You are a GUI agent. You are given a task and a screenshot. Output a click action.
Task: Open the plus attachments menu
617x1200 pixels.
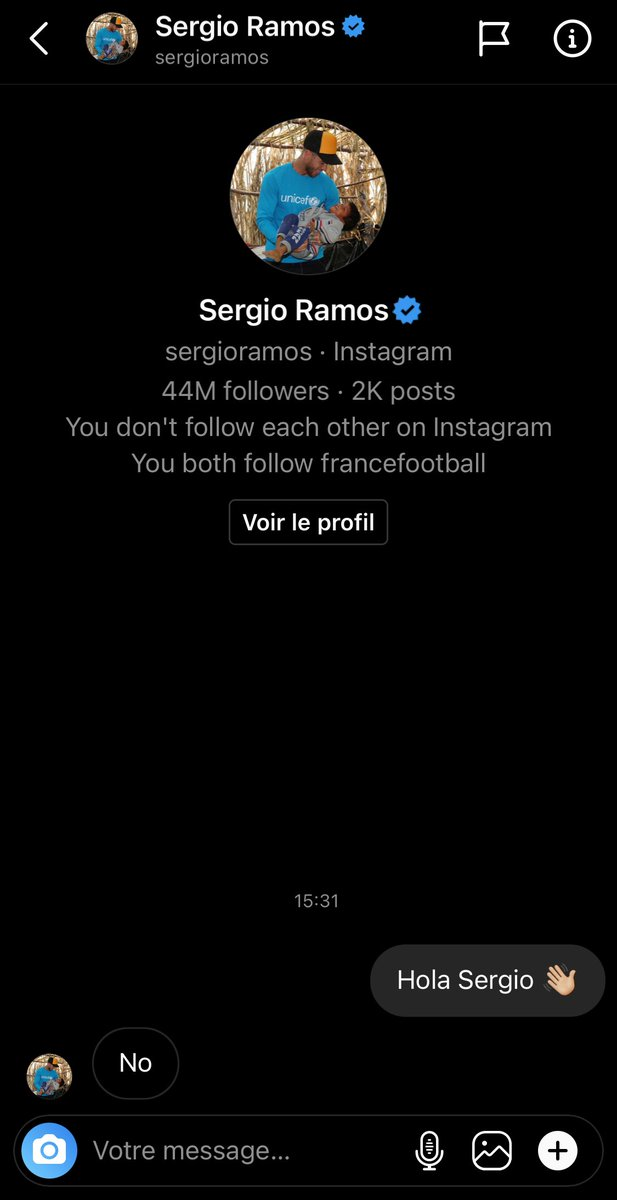[x=558, y=1151]
